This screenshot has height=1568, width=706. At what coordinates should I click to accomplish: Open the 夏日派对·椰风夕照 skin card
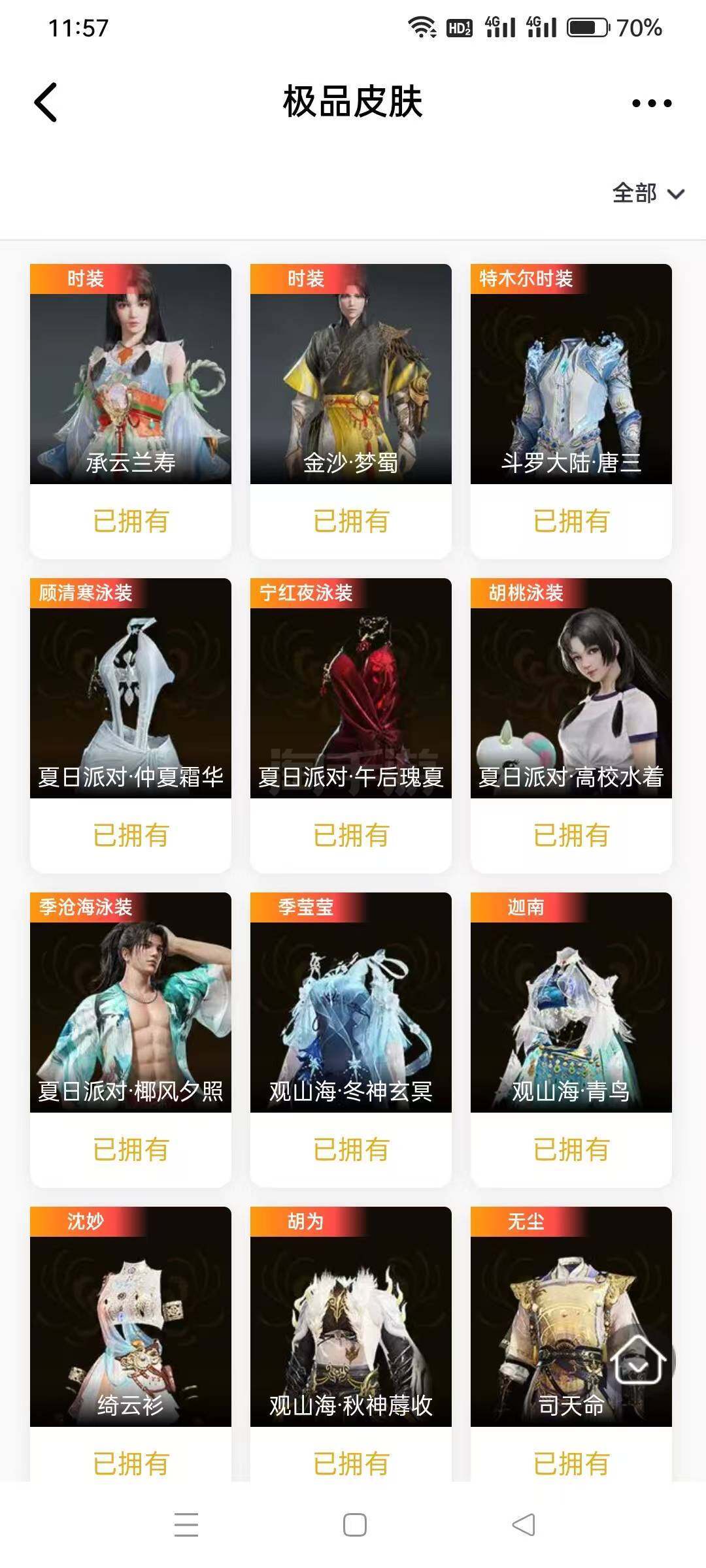(131, 1002)
